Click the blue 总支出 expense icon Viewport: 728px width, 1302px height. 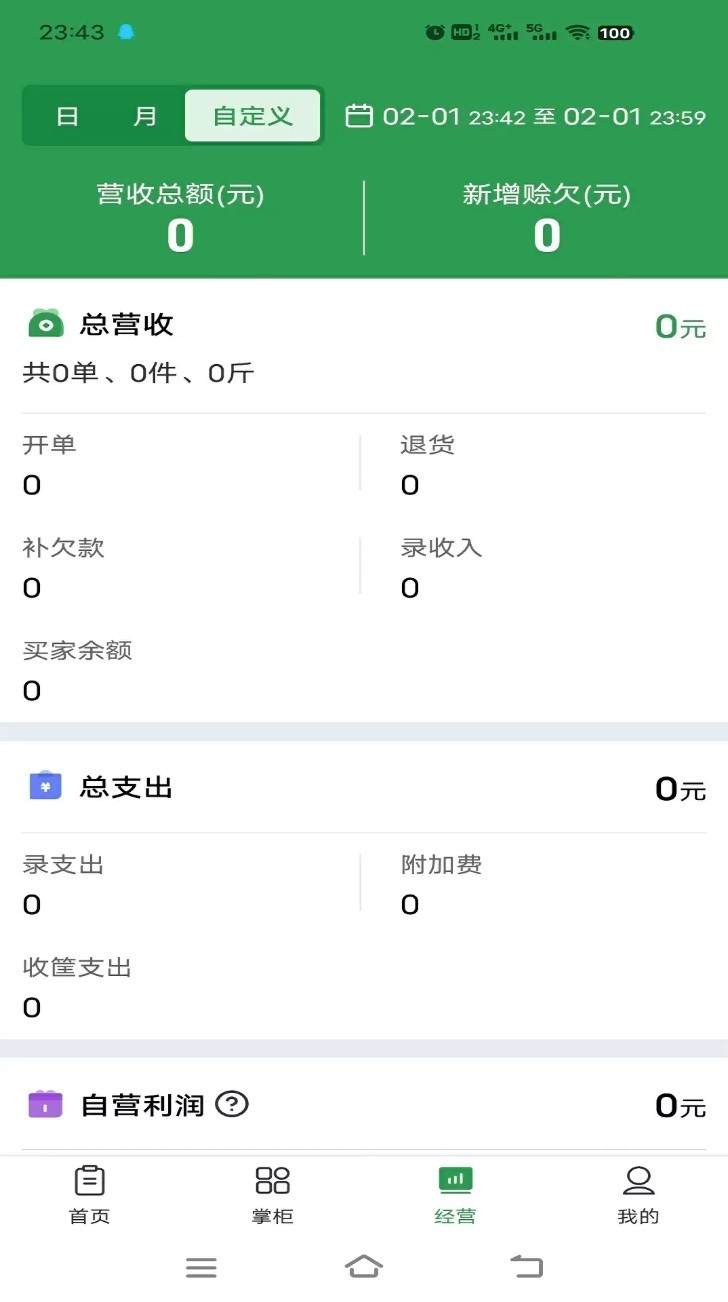coord(44,787)
